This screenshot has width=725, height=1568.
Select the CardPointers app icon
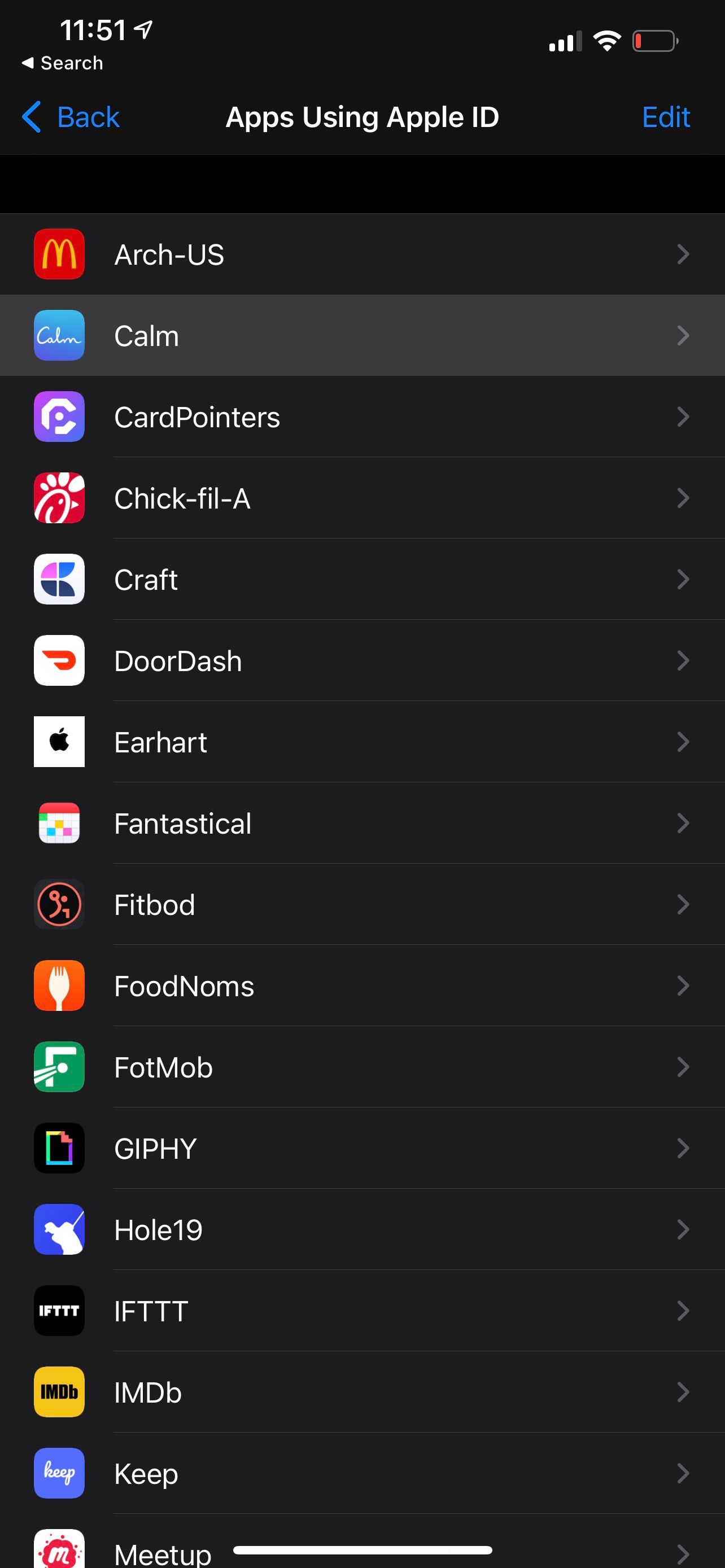coord(58,417)
